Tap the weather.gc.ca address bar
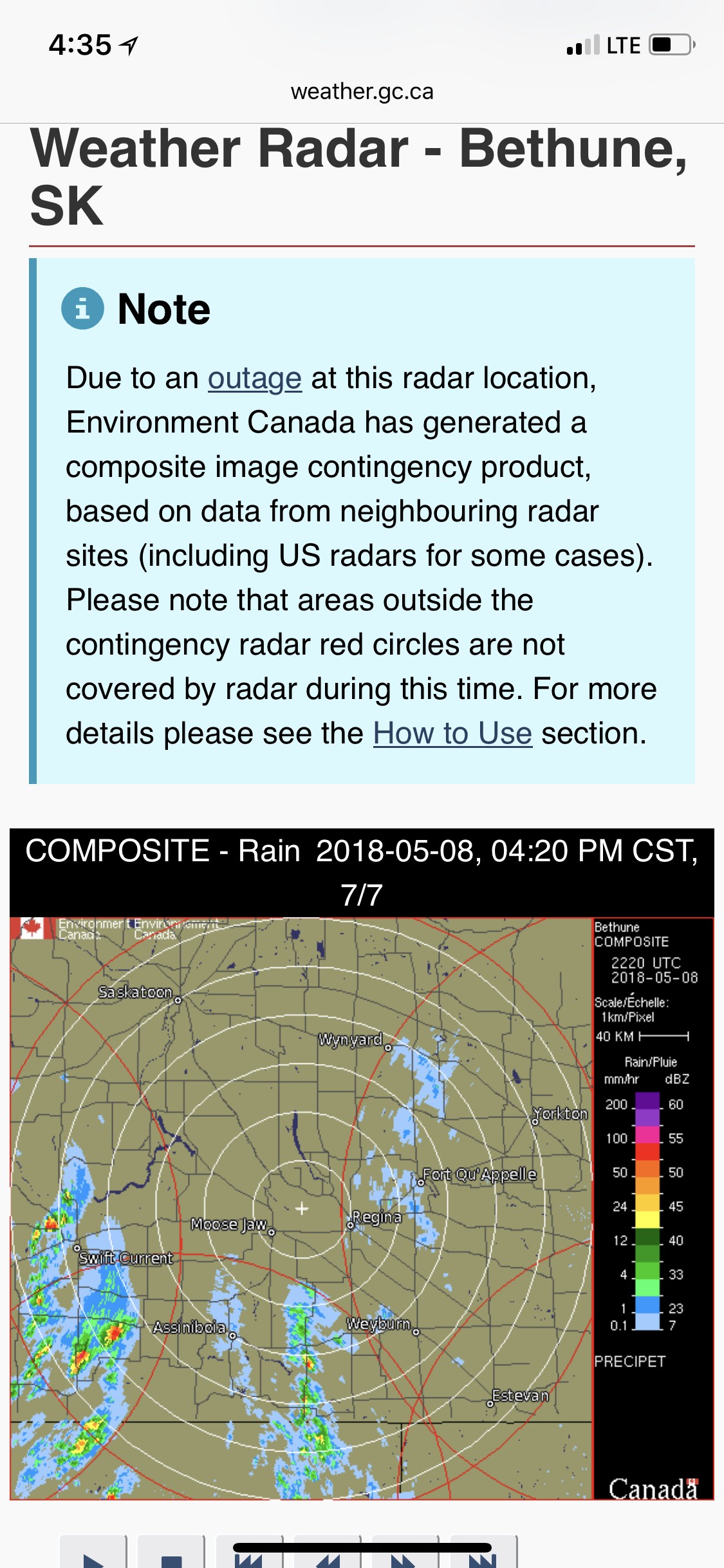This screenshot has height=1568, width=724. point(362,91)
